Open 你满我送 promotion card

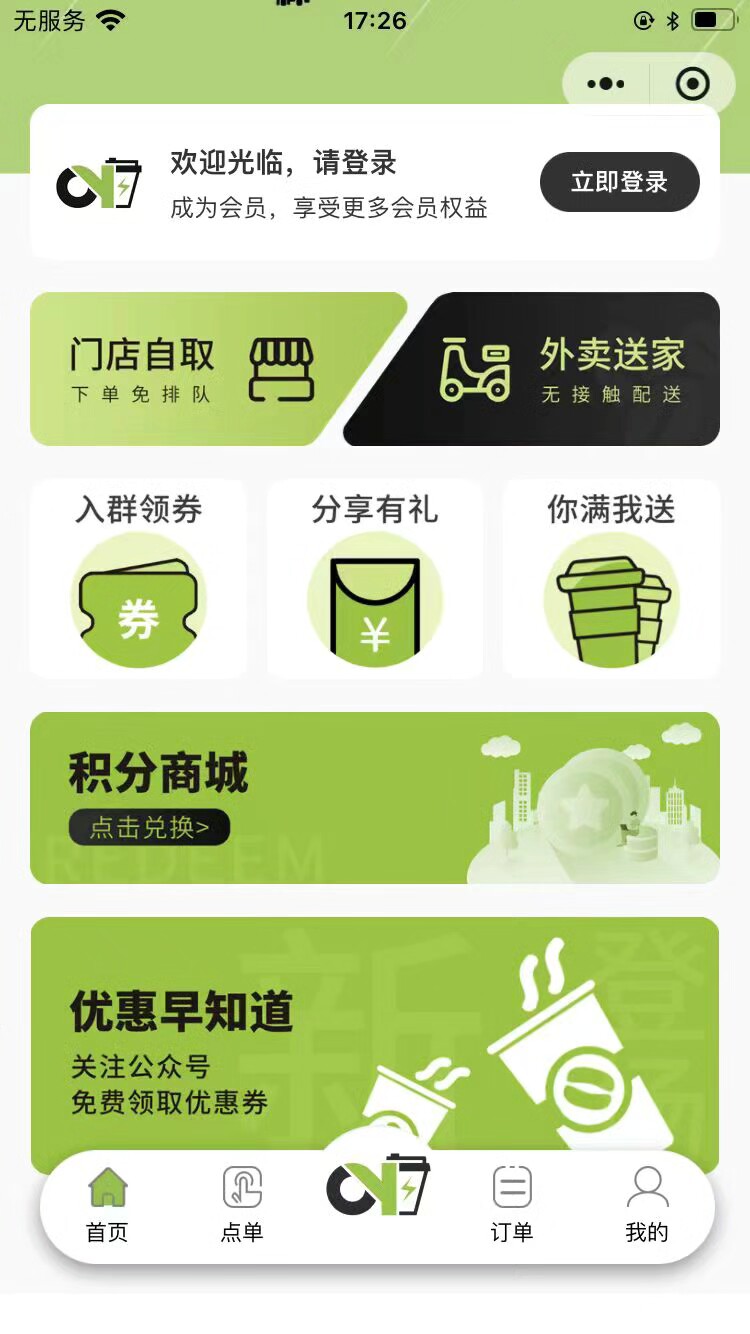pyautogui.click(x=610, y=579)
